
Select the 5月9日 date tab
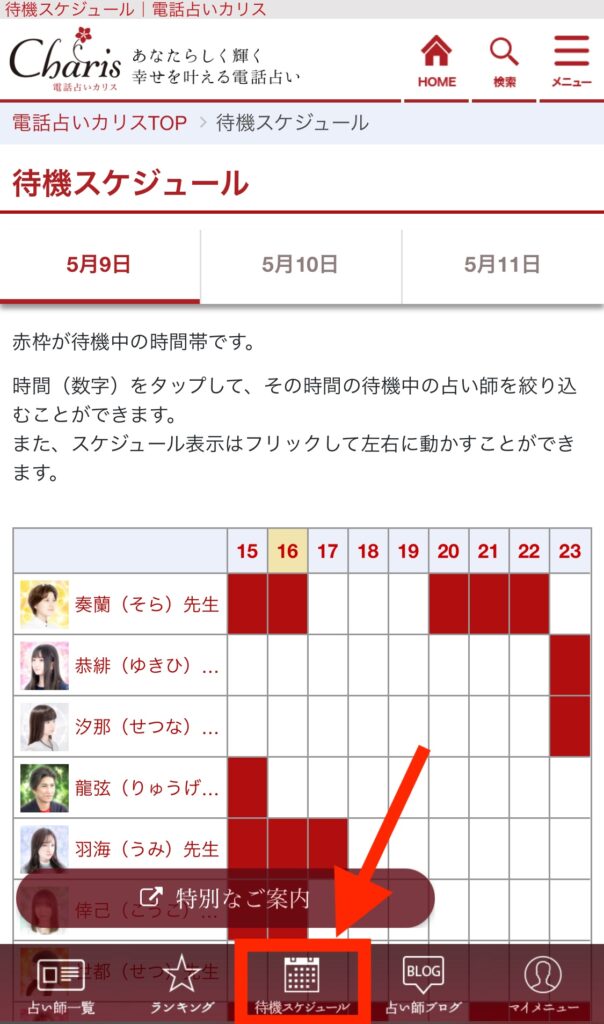tap(99, 265)
